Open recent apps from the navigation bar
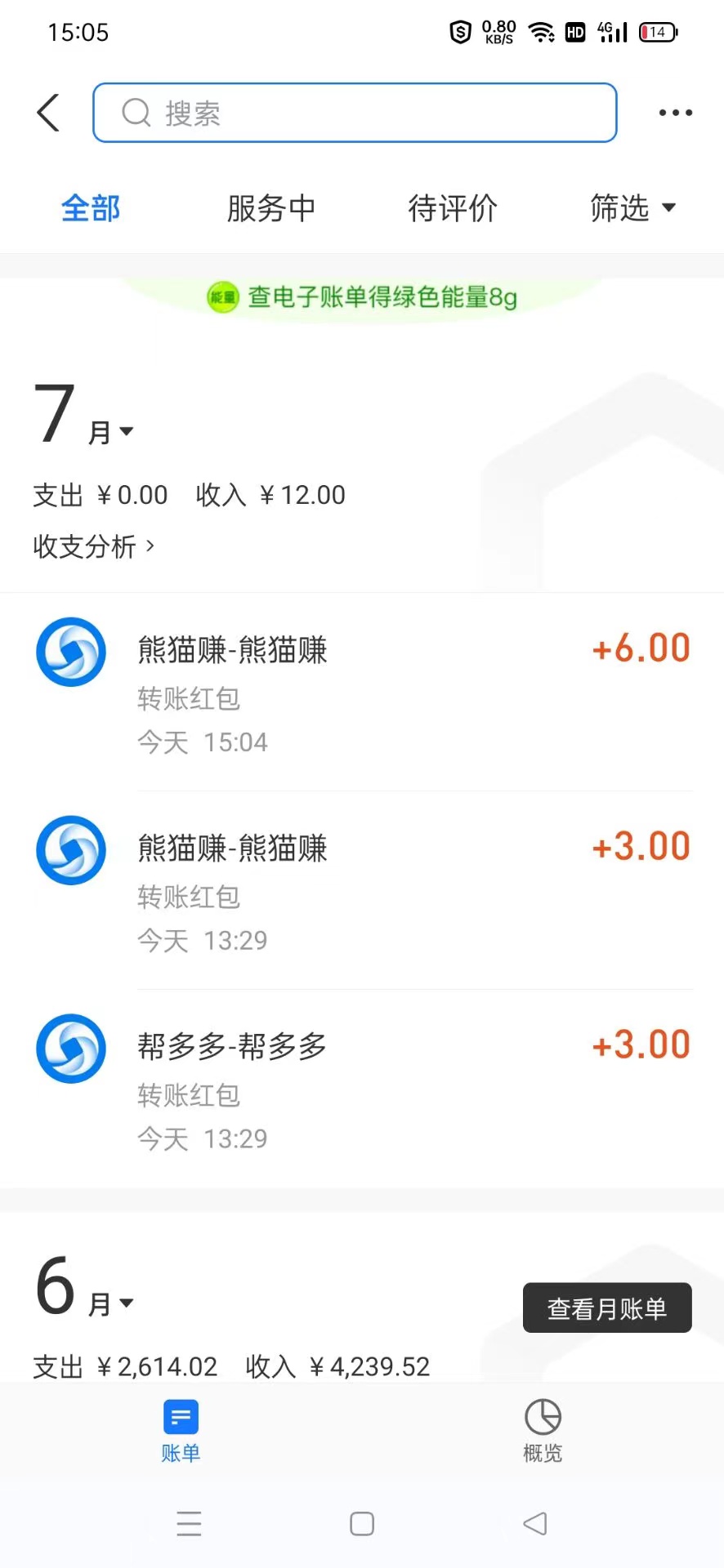This screenshot has width=724, height=1568. [189, 1524]
